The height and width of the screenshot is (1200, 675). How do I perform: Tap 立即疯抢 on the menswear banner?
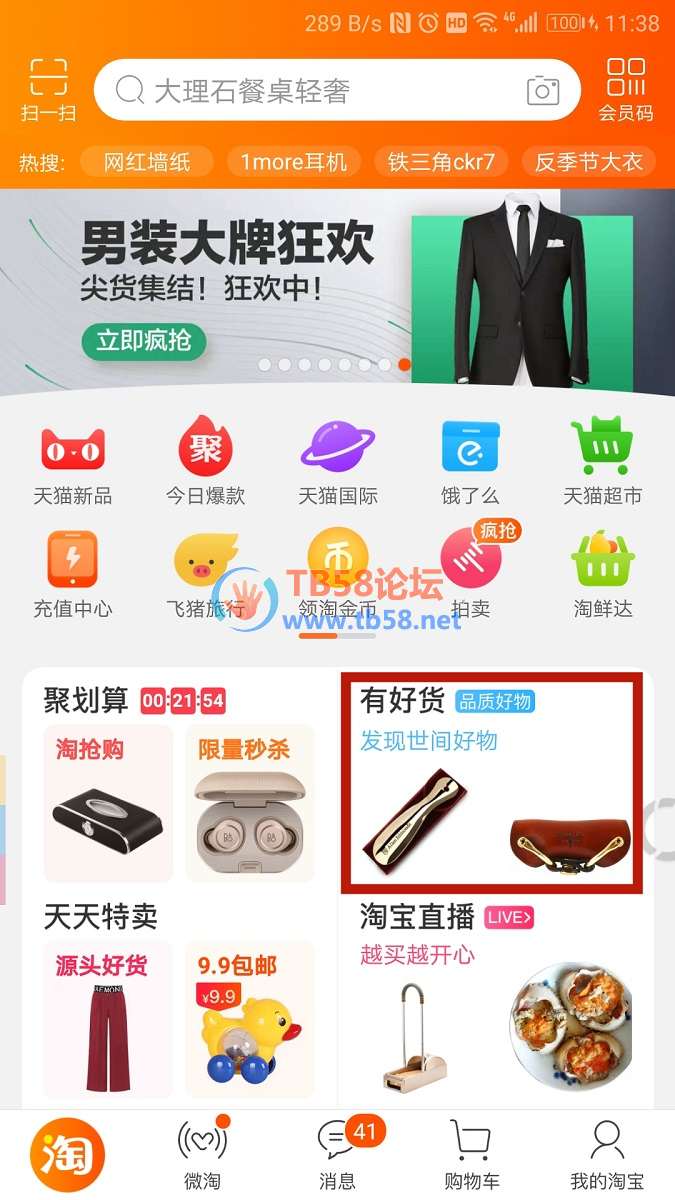[144, 341]
